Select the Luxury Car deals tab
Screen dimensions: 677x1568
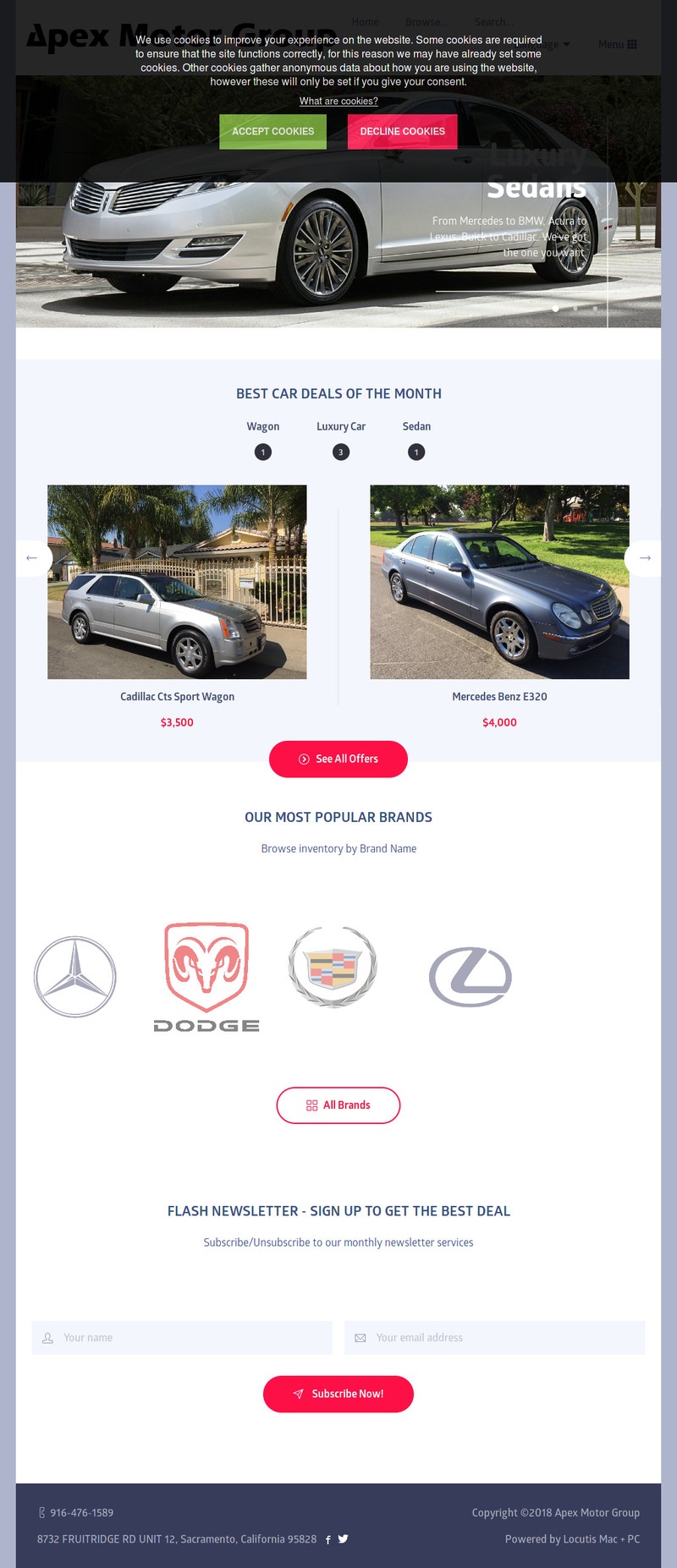pyautogui.click(x=341, y=427)
